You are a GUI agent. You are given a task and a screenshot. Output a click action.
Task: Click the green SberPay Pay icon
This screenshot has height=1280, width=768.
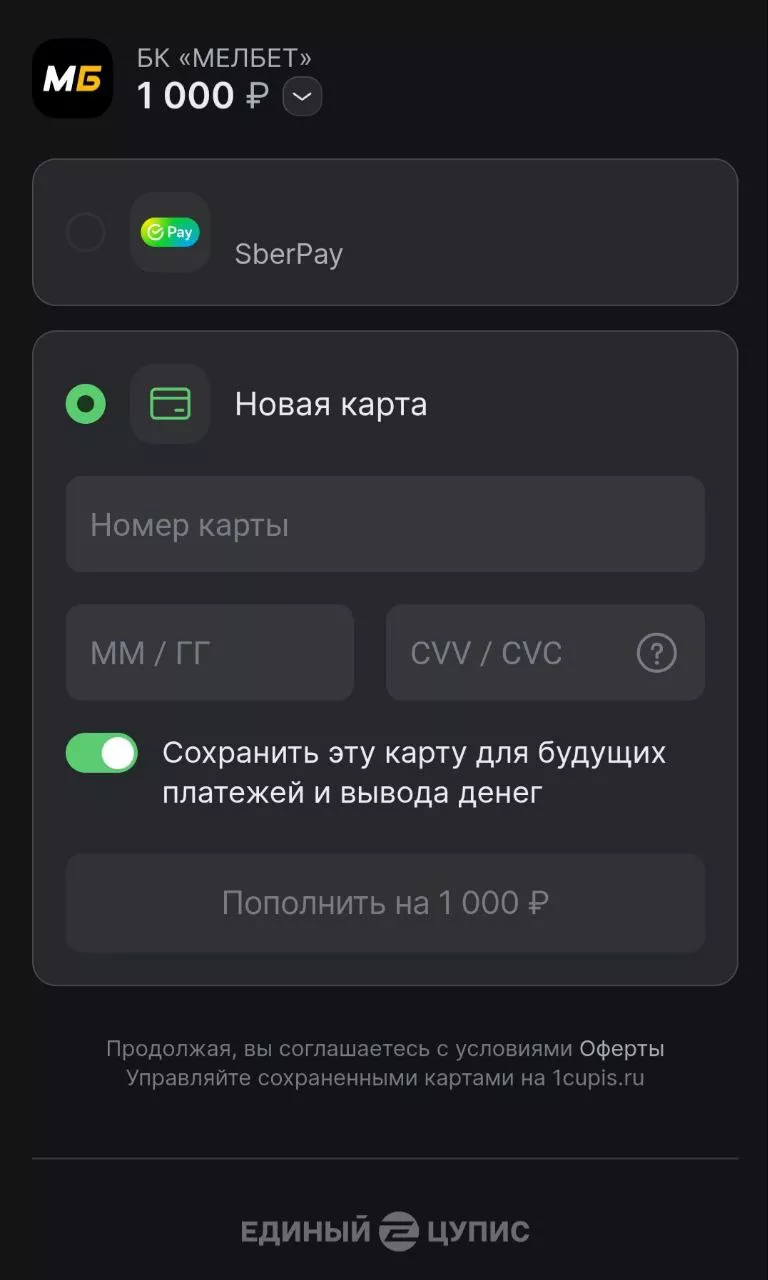click(x=170, y=233)
